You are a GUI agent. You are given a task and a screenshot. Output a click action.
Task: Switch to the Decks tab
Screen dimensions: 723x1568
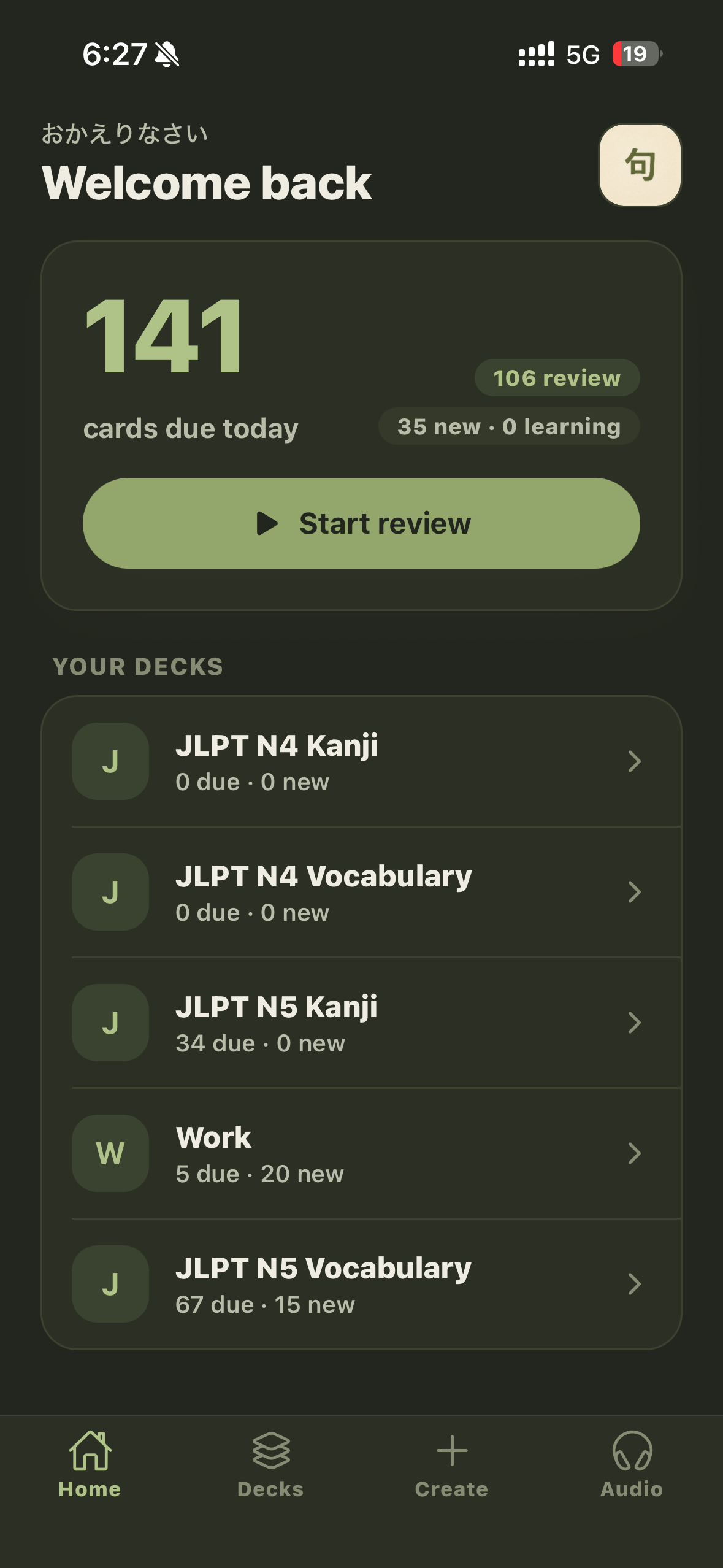pos(270,1464)
